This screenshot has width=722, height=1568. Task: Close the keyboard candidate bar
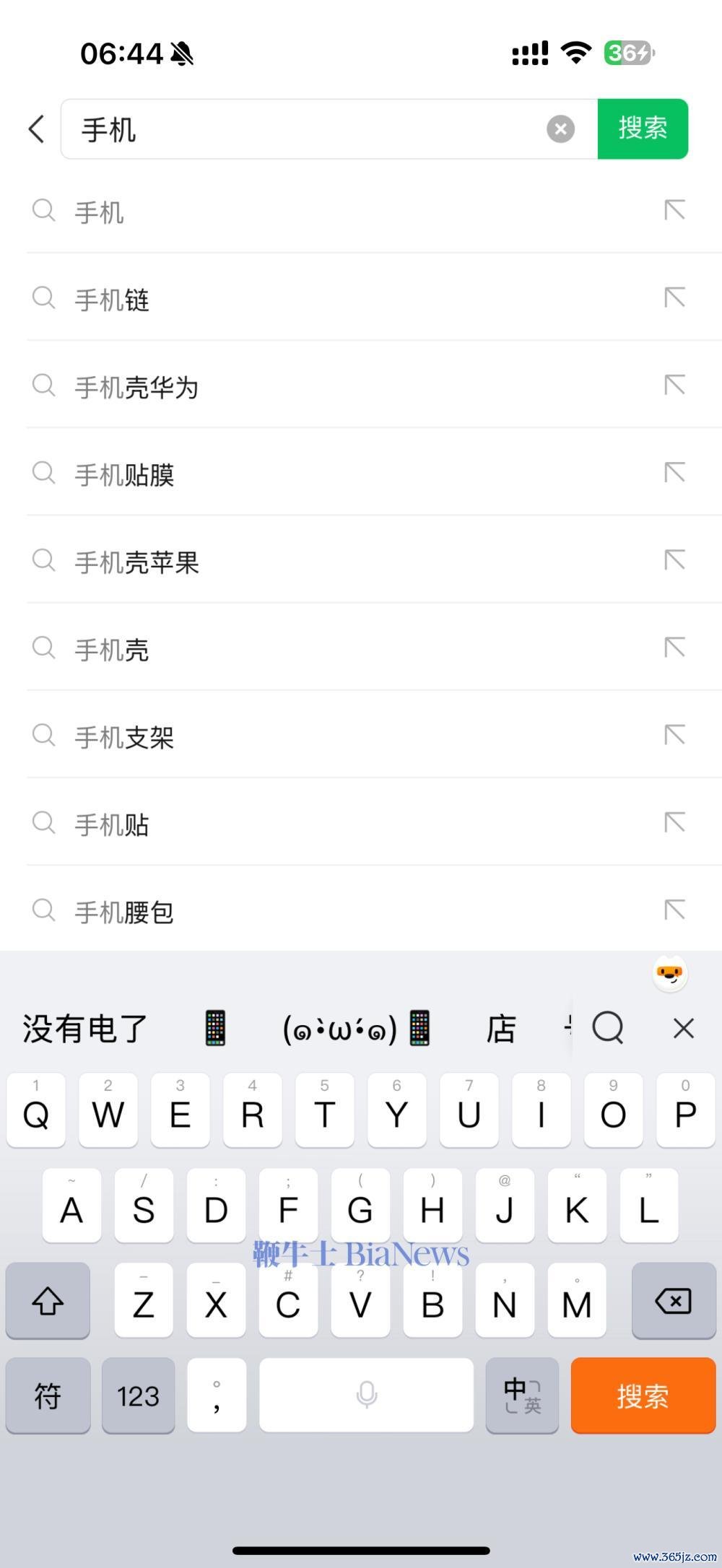[683, 1028]
